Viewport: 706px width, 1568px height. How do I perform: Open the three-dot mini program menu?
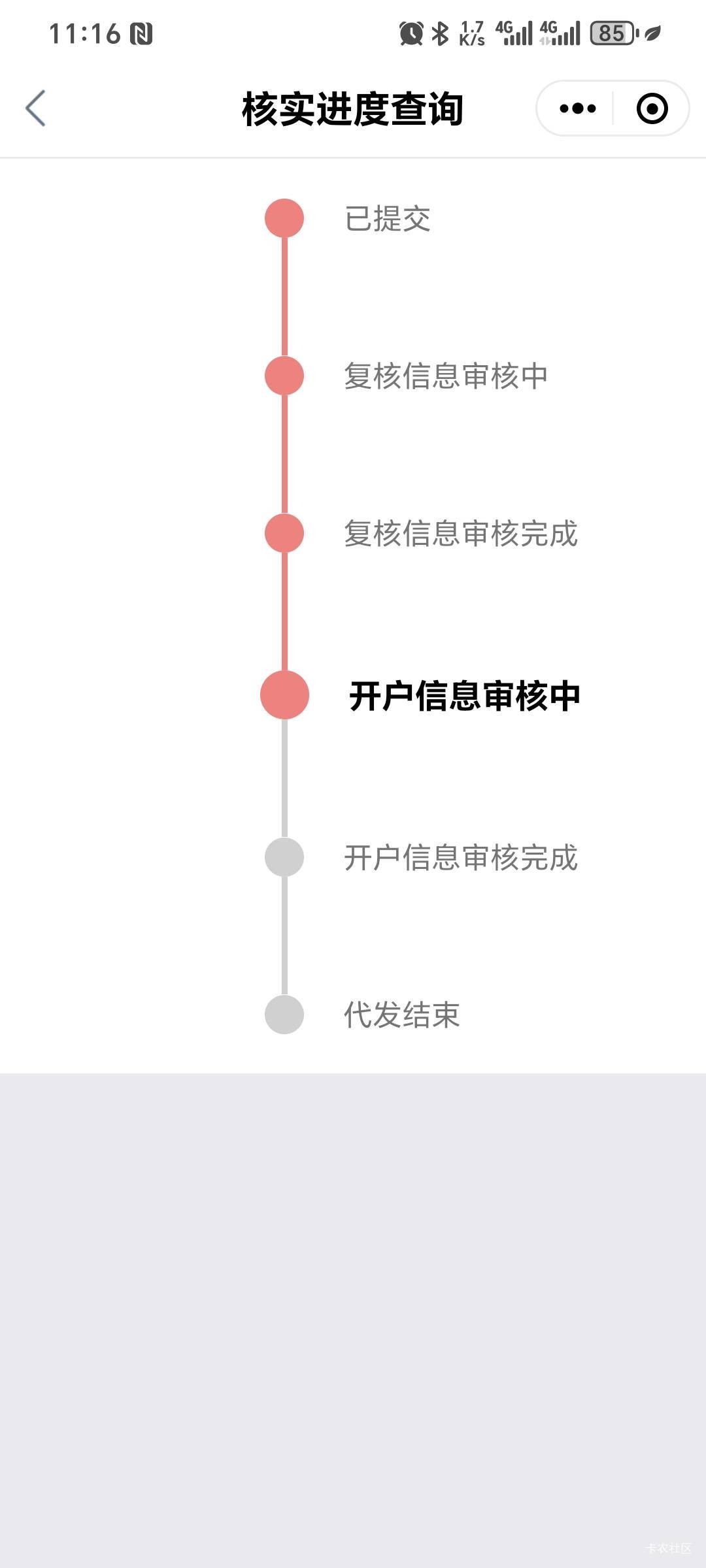578,108
